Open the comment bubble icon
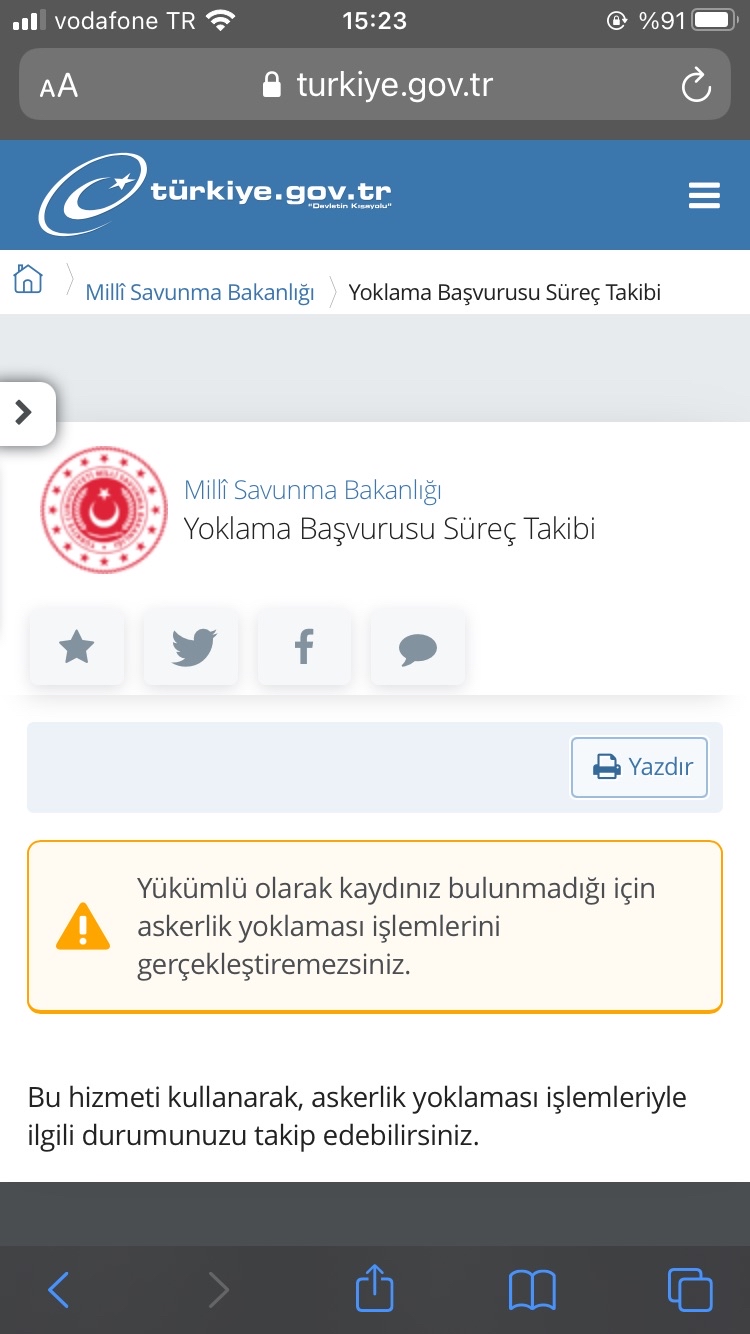The width and height of the screenshot is (750, 1334). (418, 648)
